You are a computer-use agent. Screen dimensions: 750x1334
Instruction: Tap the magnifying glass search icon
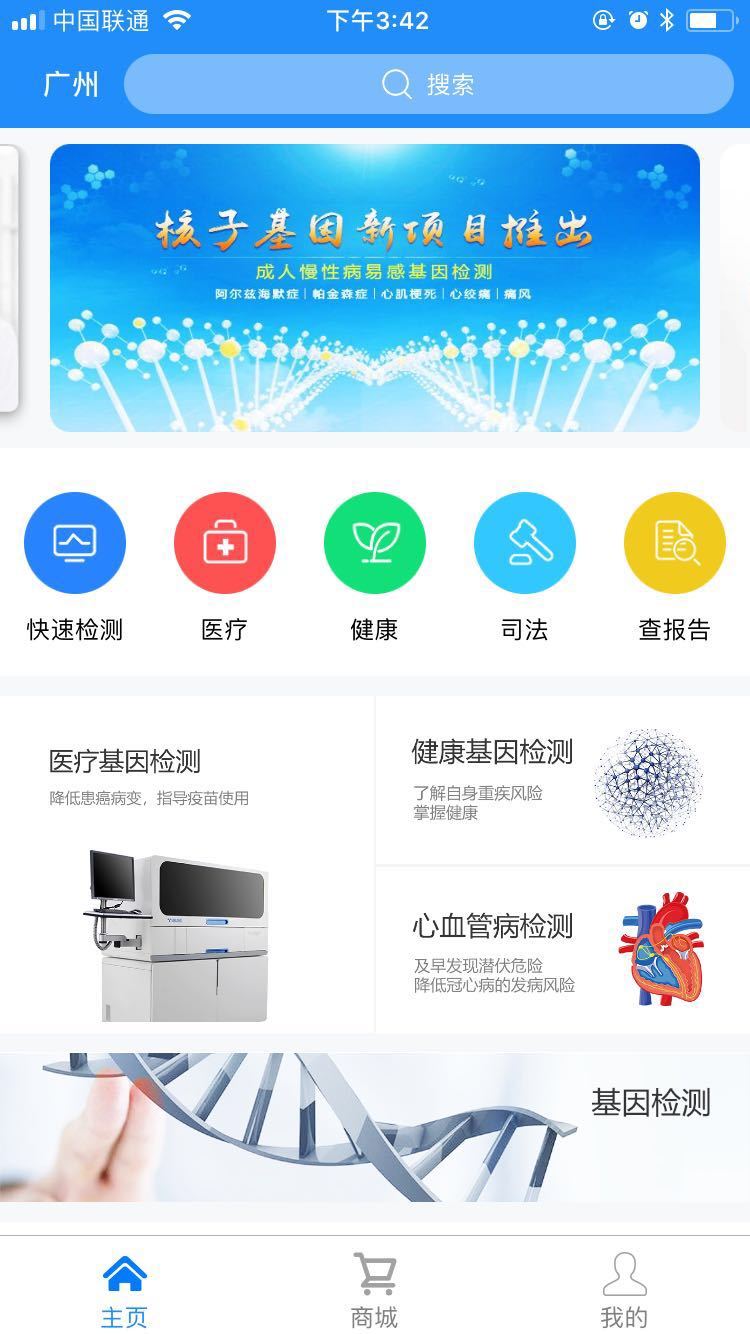pyautogui.click(x=397, y=84)
